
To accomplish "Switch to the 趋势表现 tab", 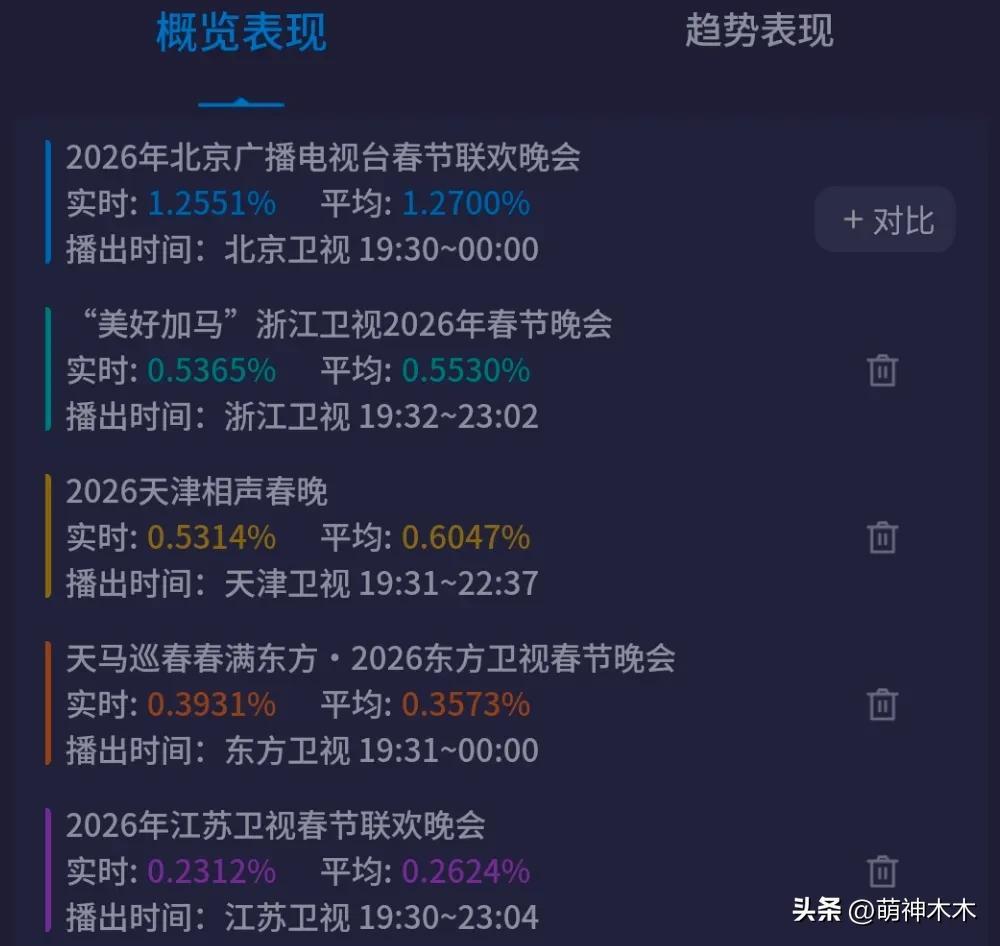I will click(x=759, y=31).
